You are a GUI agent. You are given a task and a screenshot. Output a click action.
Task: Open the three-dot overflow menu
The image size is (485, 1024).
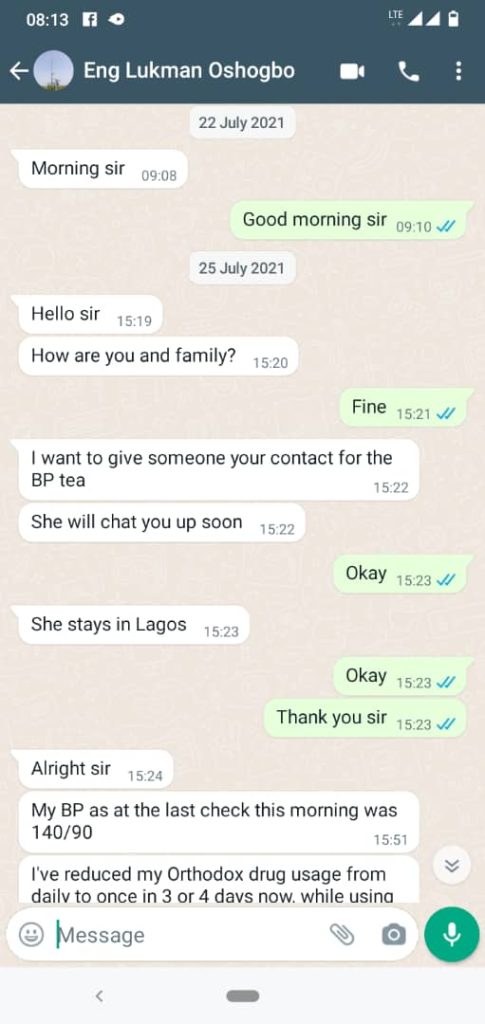pyautogui.click(x=458, y=71)
